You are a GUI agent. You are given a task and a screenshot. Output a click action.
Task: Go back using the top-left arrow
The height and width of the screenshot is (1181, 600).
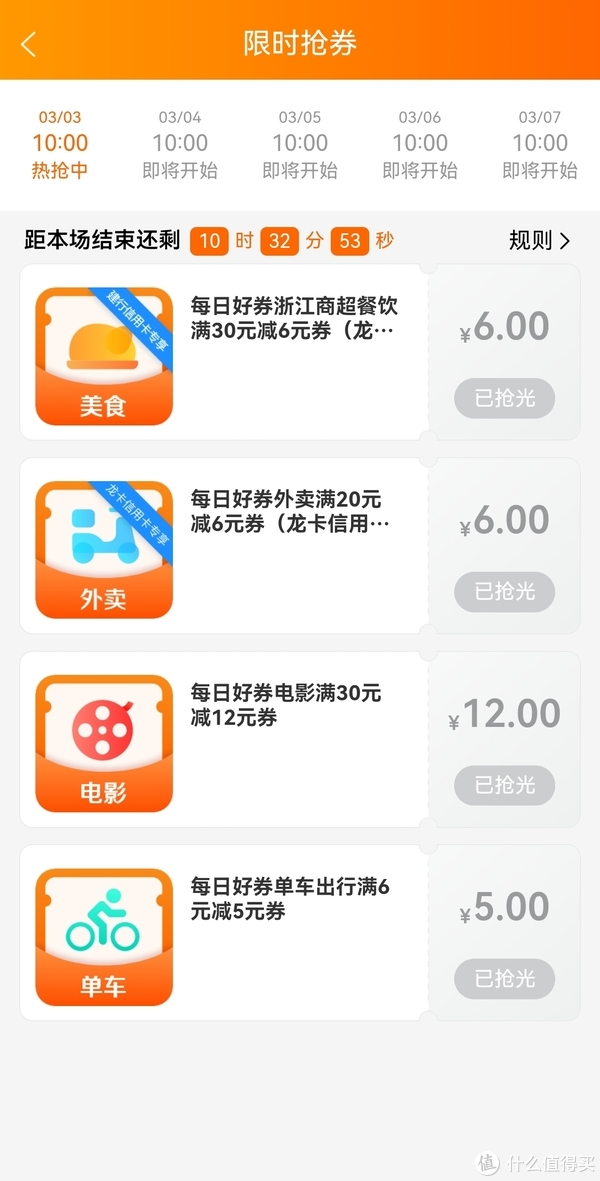28,44
